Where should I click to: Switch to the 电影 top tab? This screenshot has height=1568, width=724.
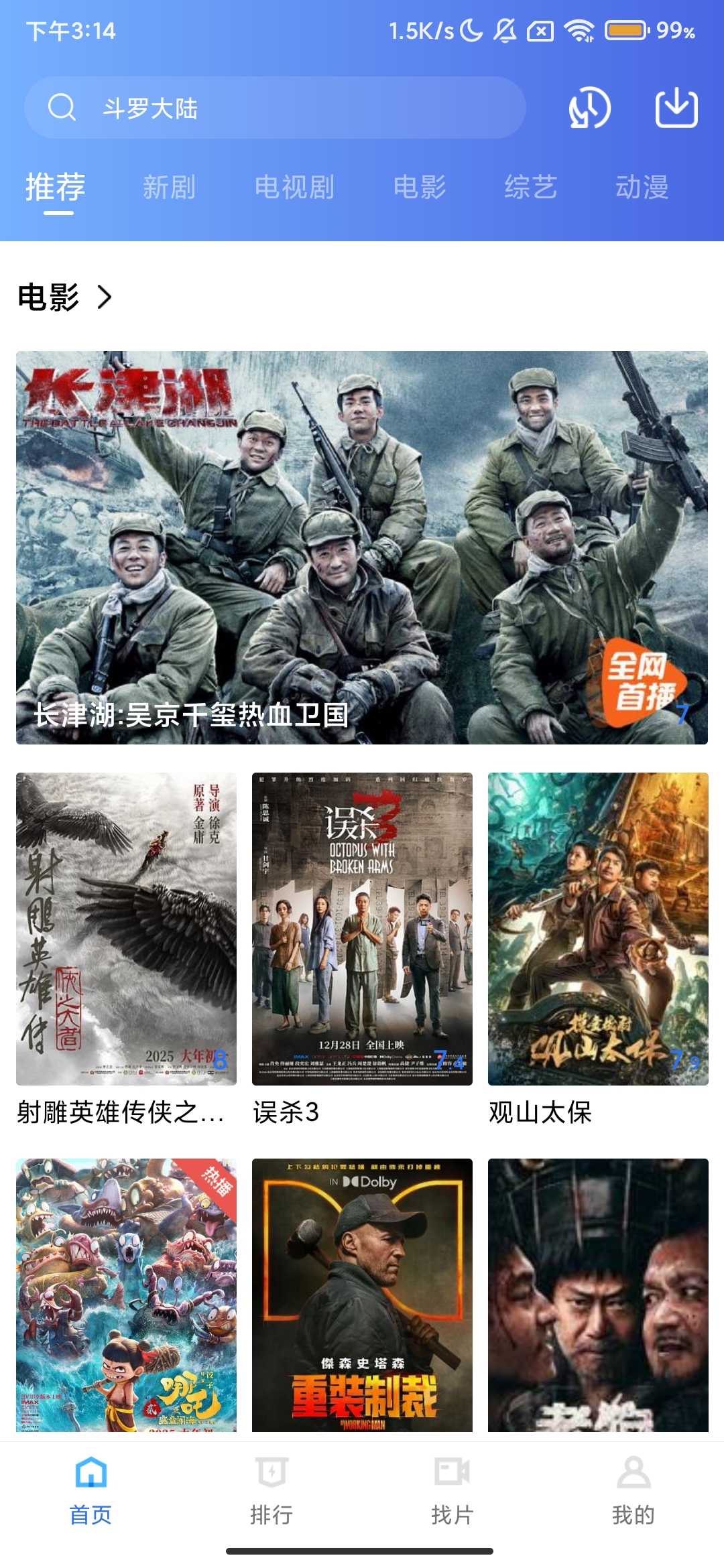[x=420, y=187]
